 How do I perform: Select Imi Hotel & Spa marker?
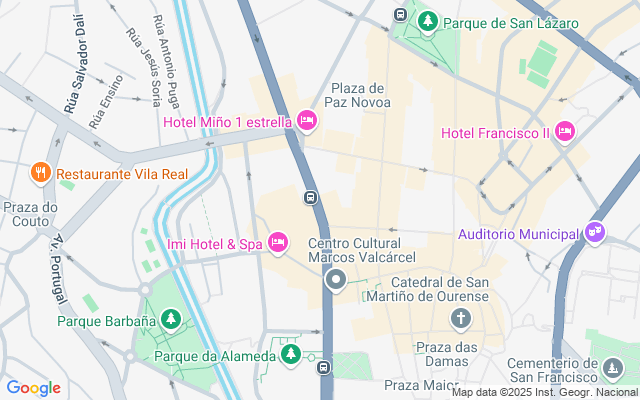click(x=278, y=243)
